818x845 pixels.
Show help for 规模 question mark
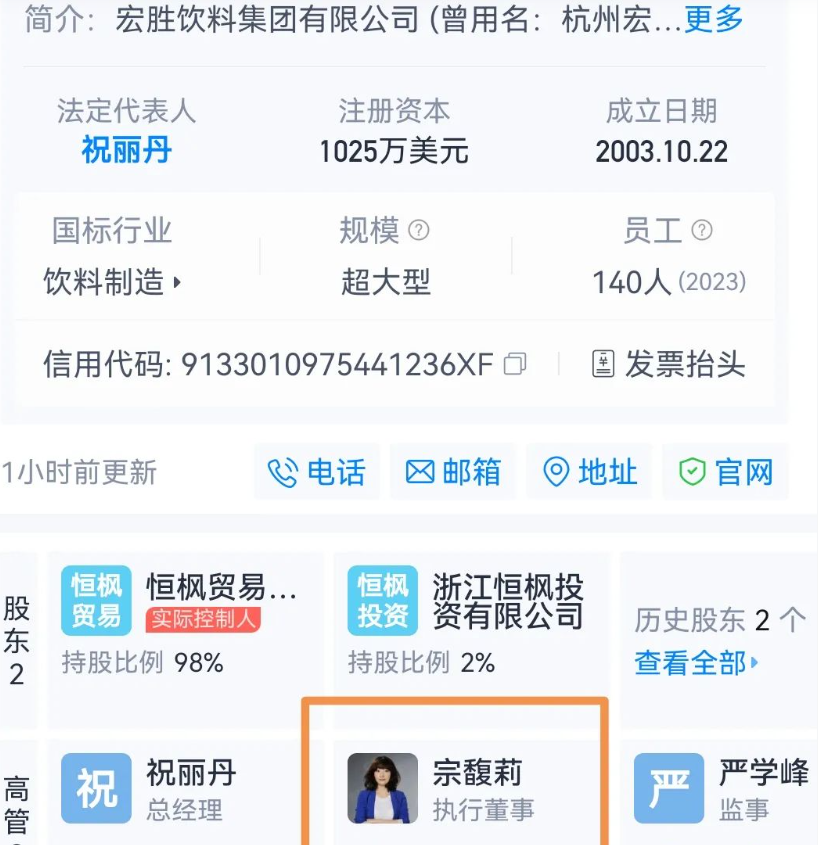pyautogui.click(x=419, y=231)
